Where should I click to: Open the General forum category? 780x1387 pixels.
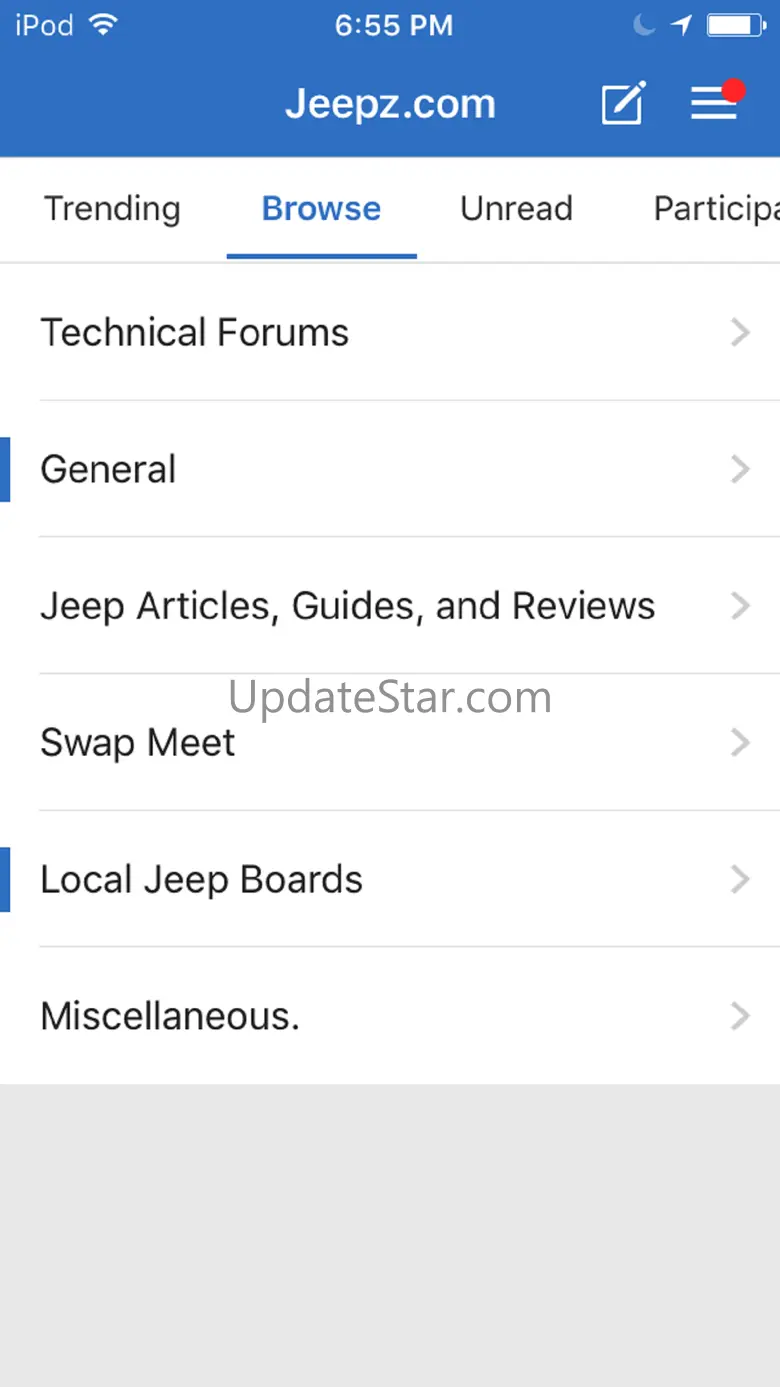390,469
